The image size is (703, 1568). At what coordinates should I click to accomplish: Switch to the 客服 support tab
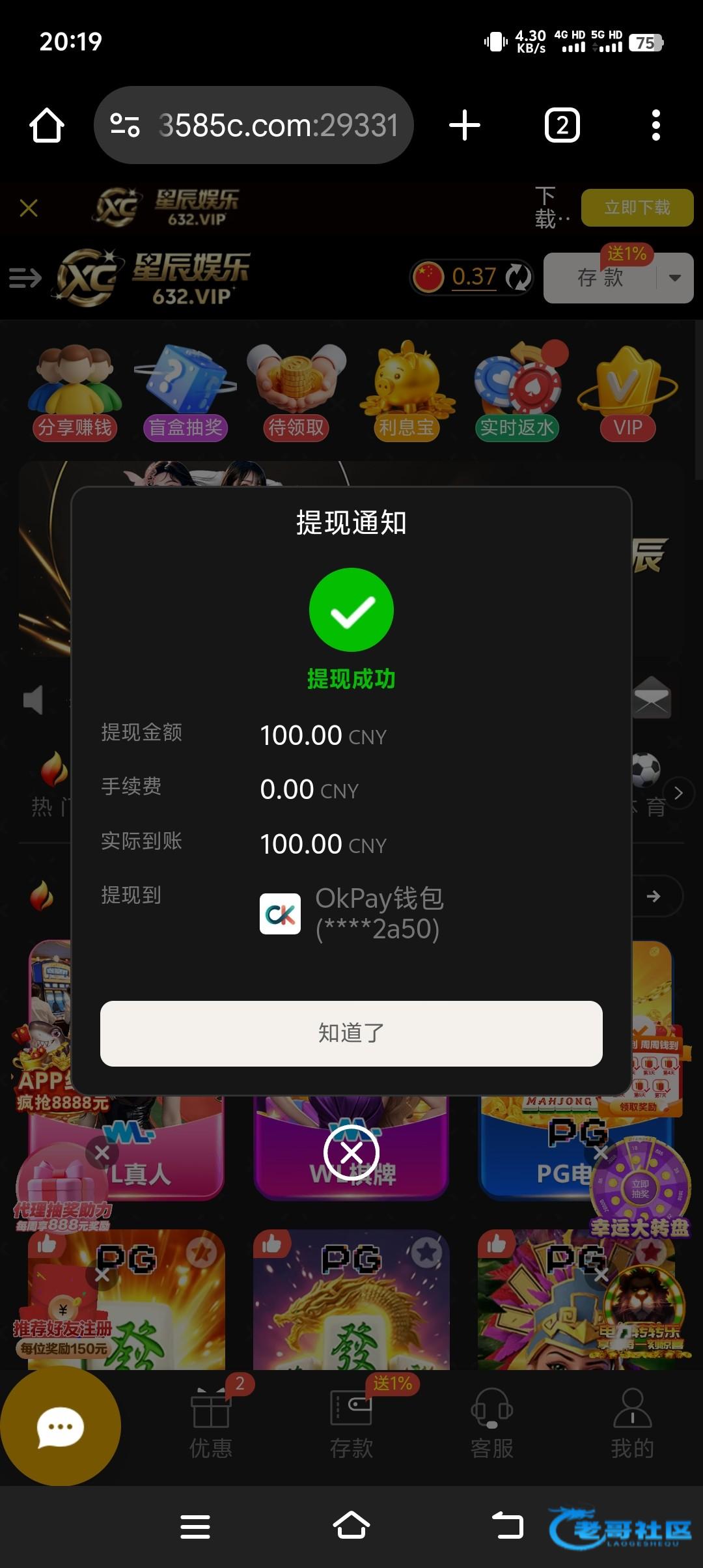tap(492, 1425)
